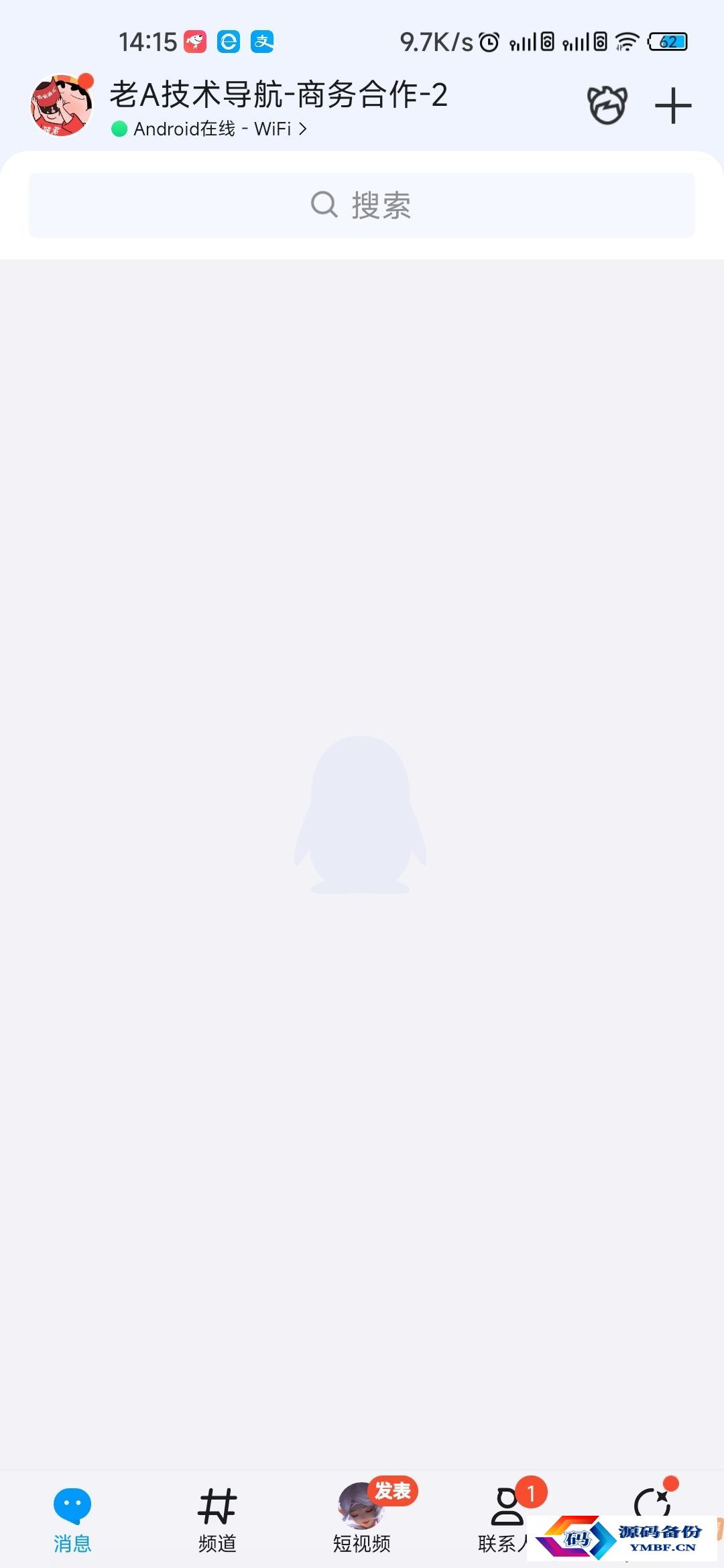Image resolution: width=724 pixels, height=1568 pixels.
Task: Tap the 搜索 search box
Action: click(362, 205)
